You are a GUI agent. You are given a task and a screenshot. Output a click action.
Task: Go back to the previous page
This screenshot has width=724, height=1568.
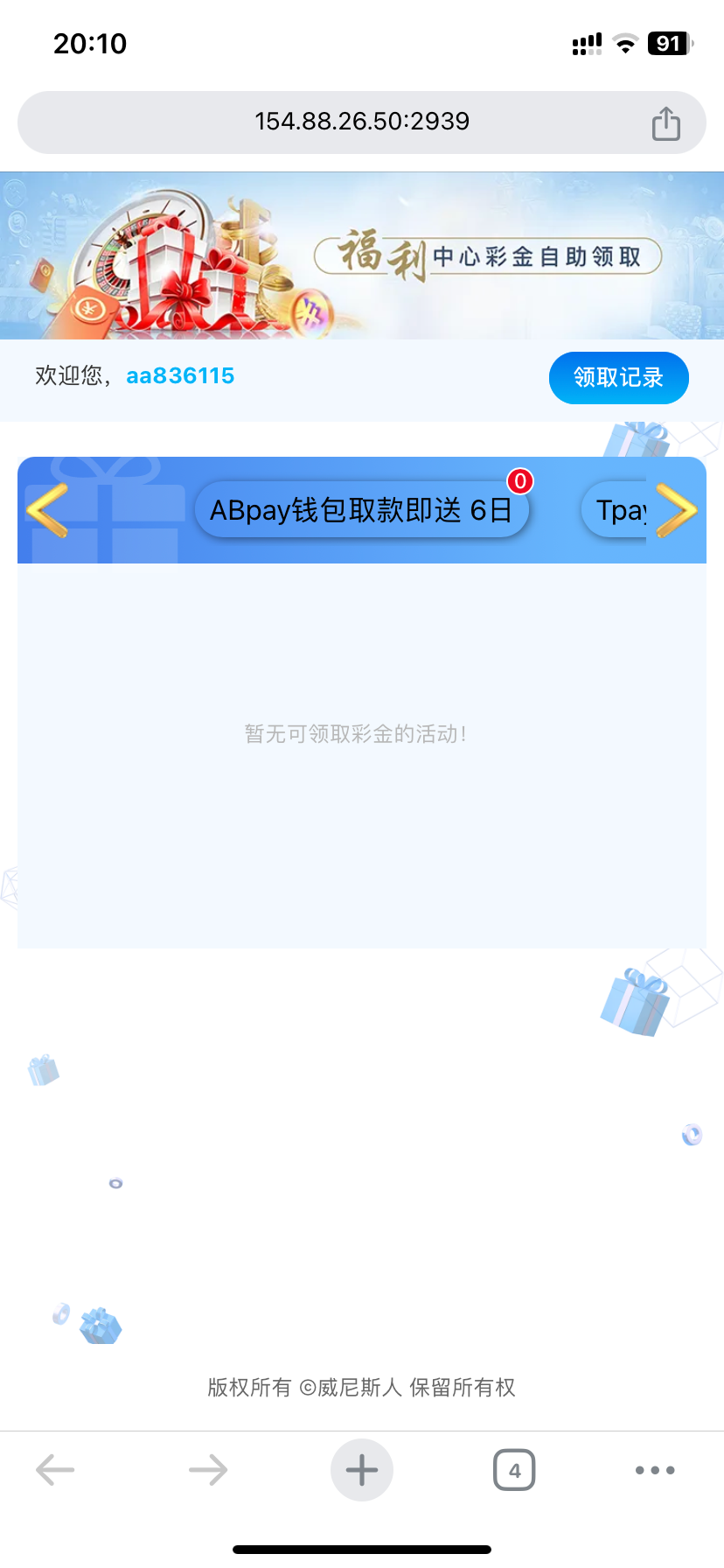55,1470
